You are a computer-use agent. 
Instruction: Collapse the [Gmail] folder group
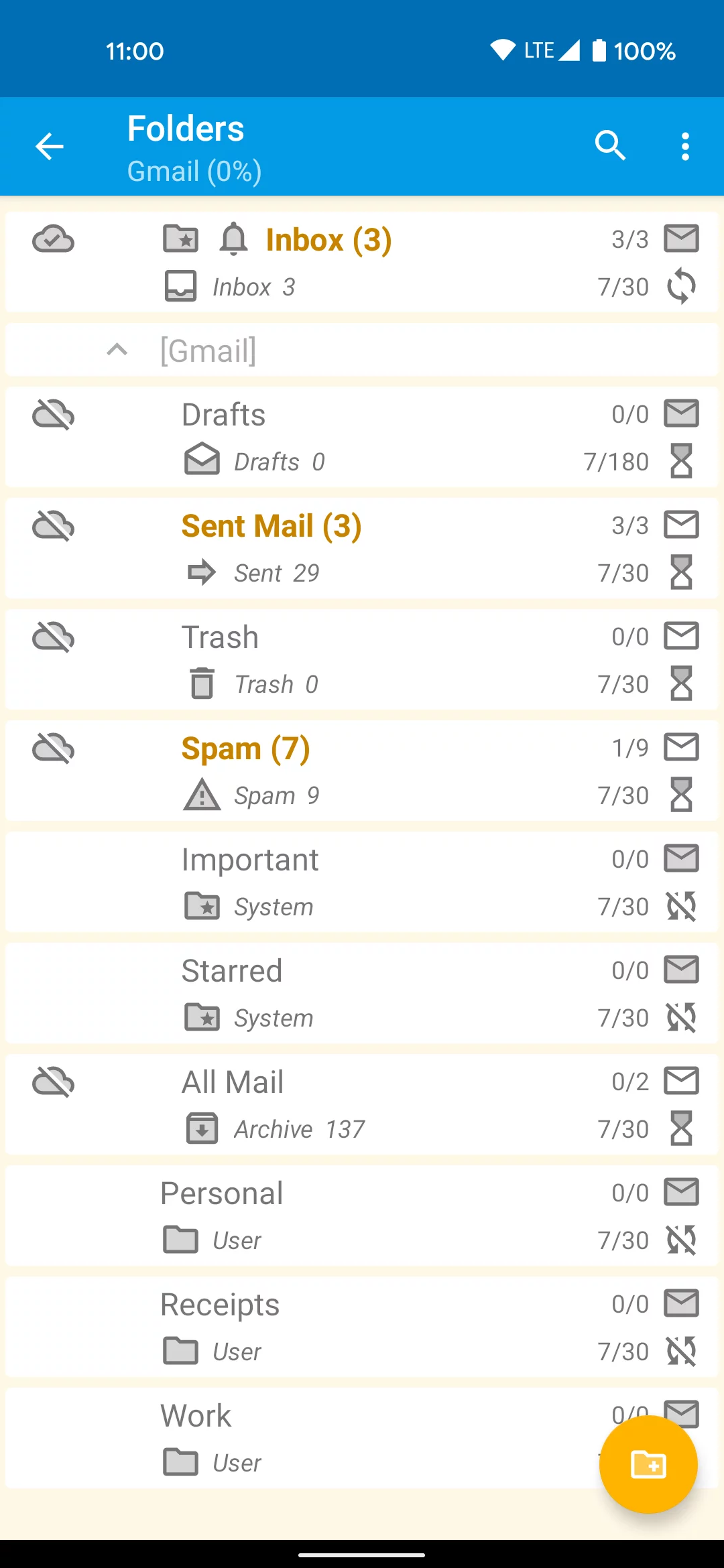point(117,350)
